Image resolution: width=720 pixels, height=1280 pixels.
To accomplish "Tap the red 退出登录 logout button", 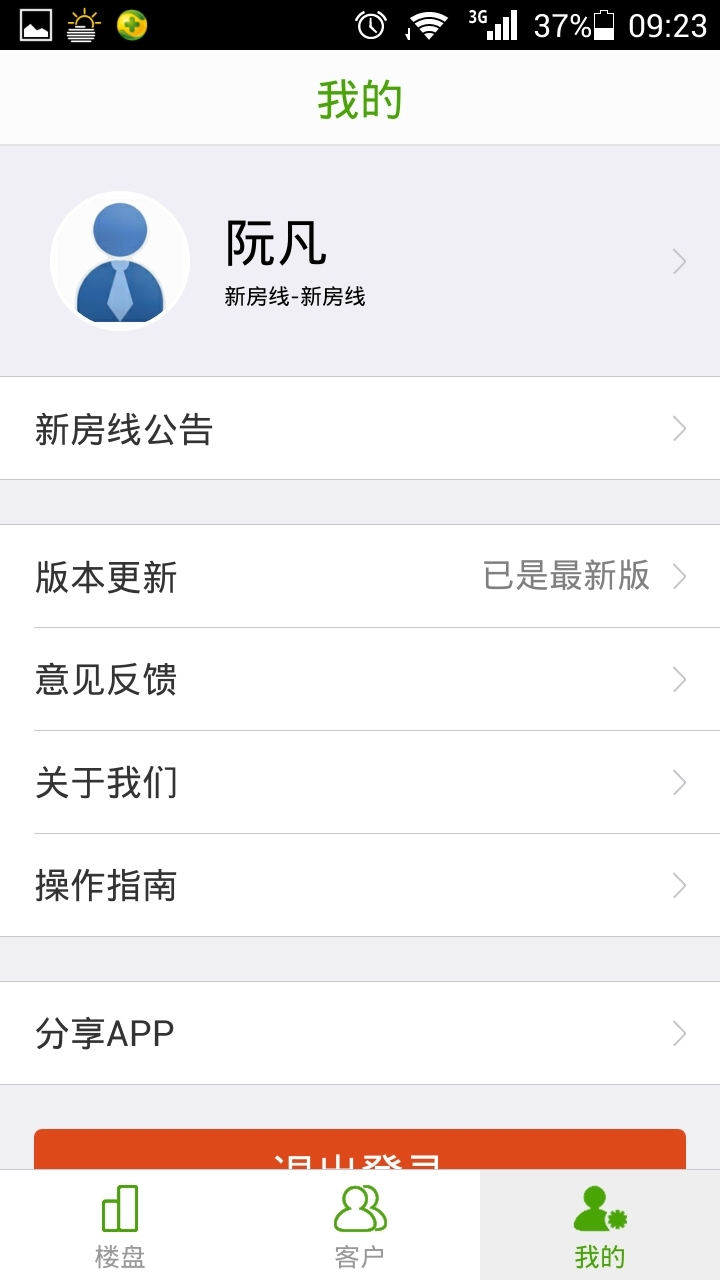I will pos(360,1151).
